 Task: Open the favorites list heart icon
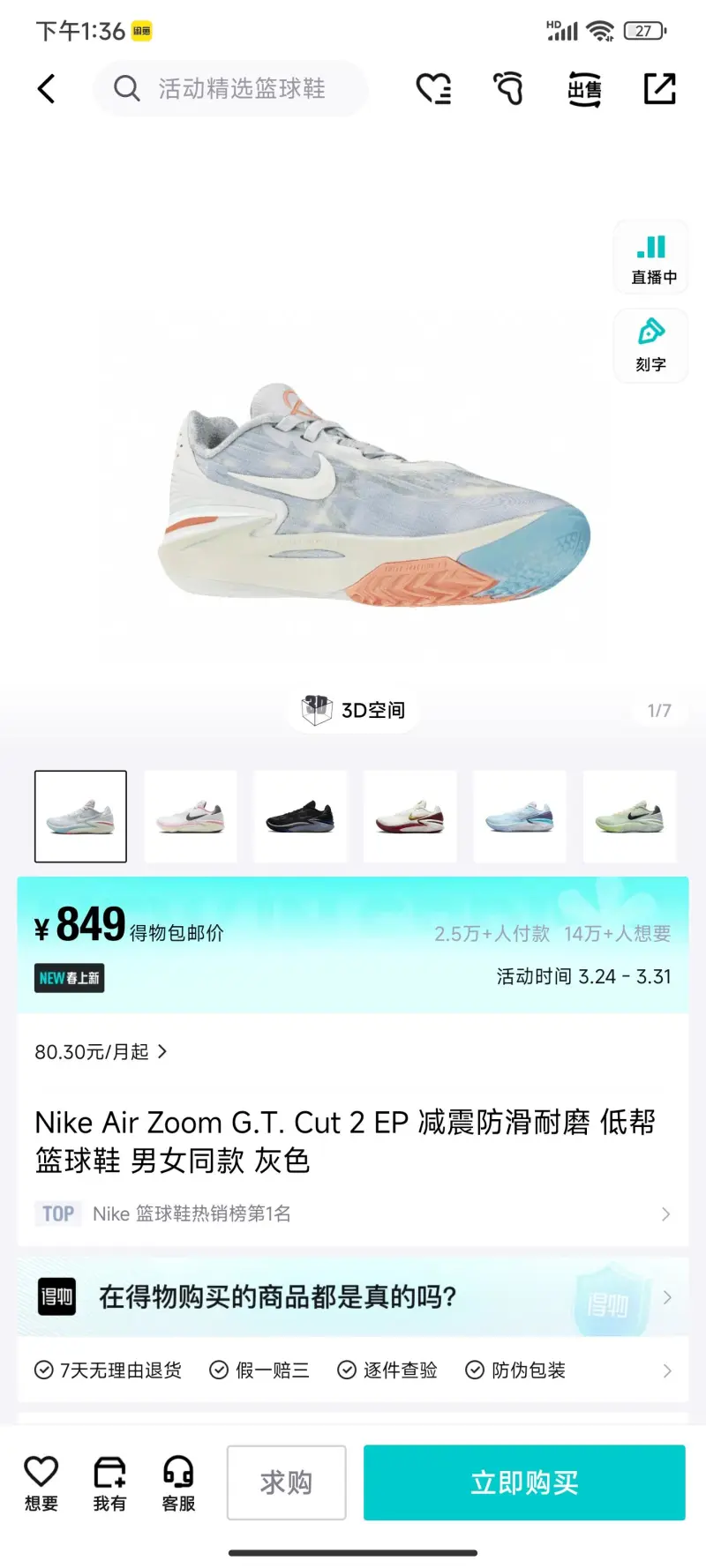[432, 88]
